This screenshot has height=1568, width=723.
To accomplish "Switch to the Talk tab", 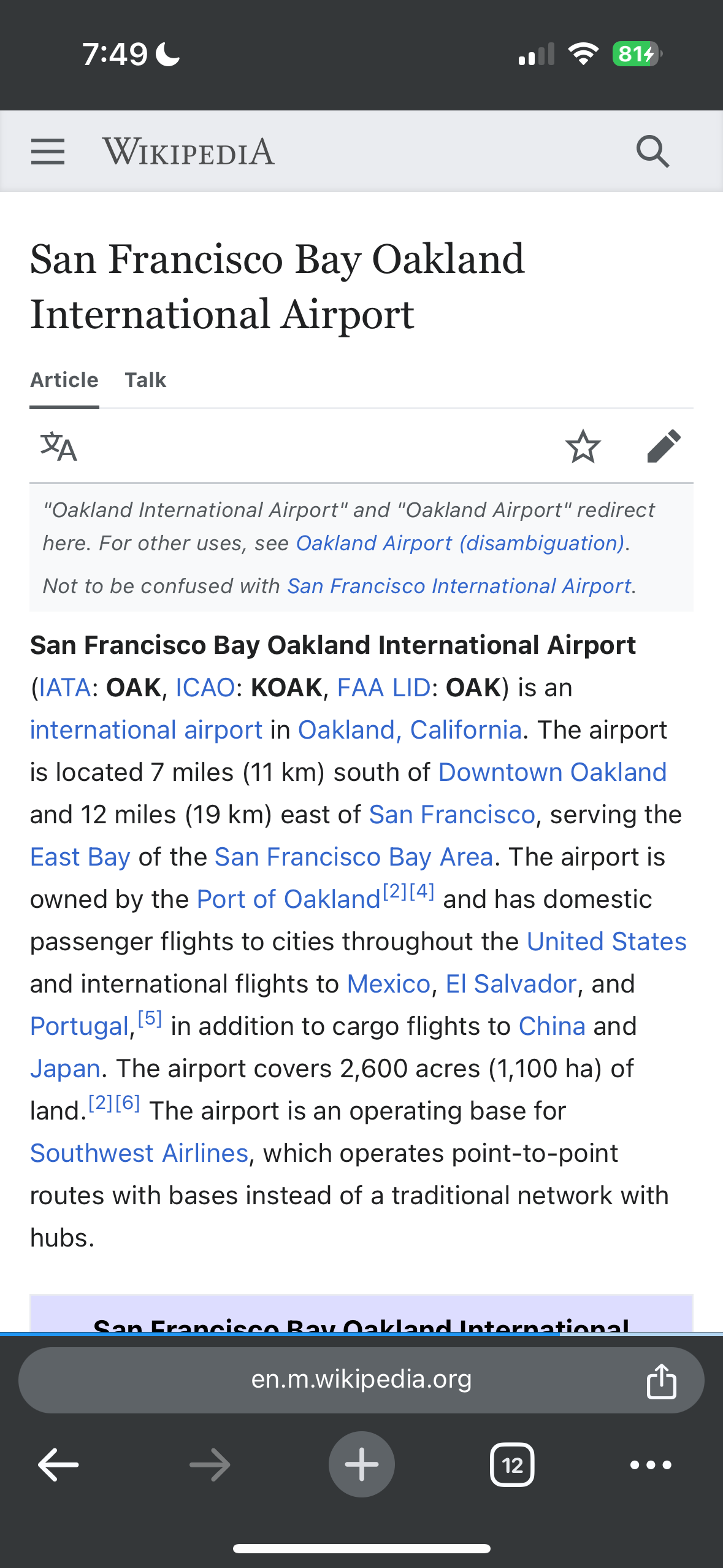I will coord(145,380).
